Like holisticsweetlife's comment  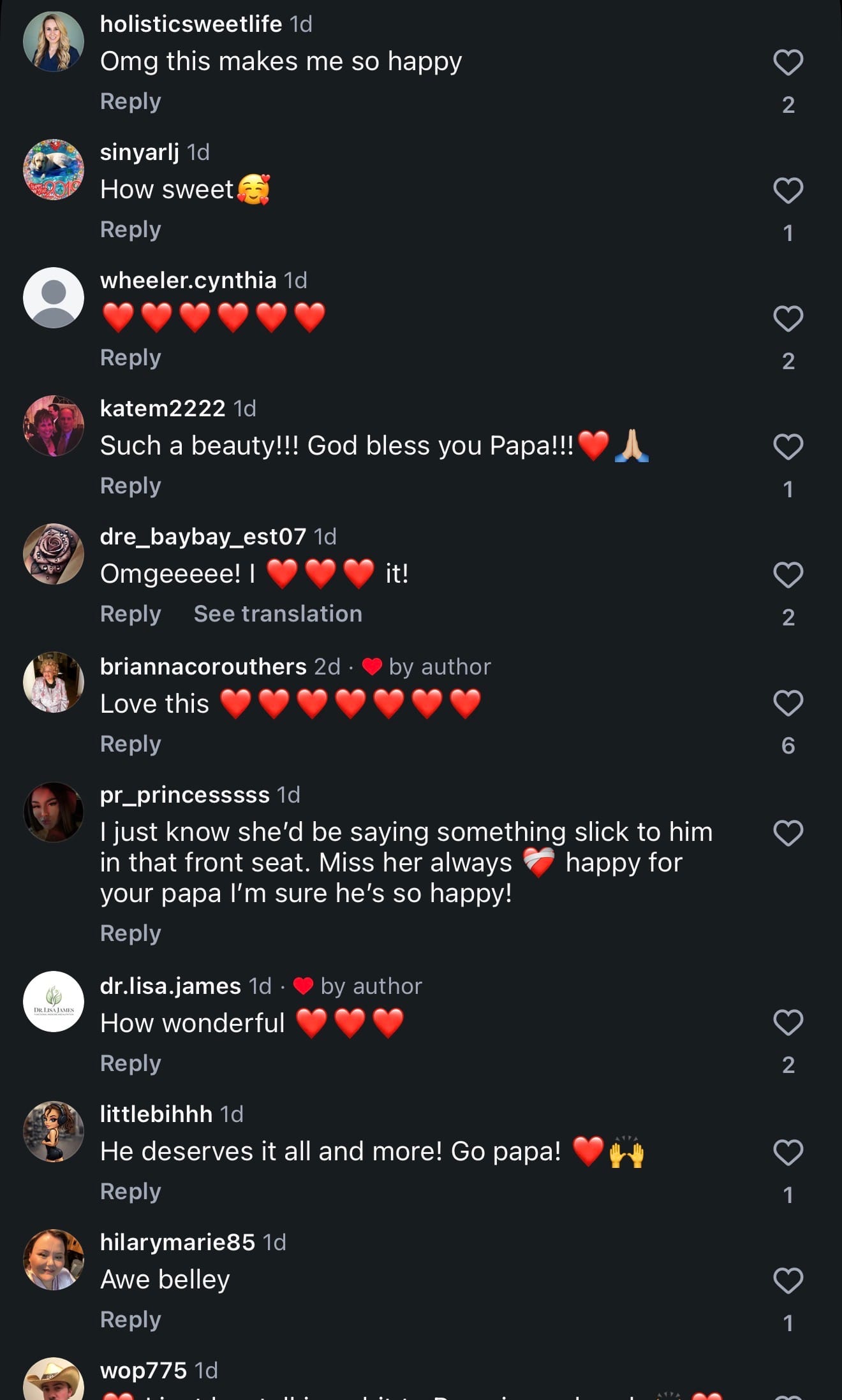point(788,62)
